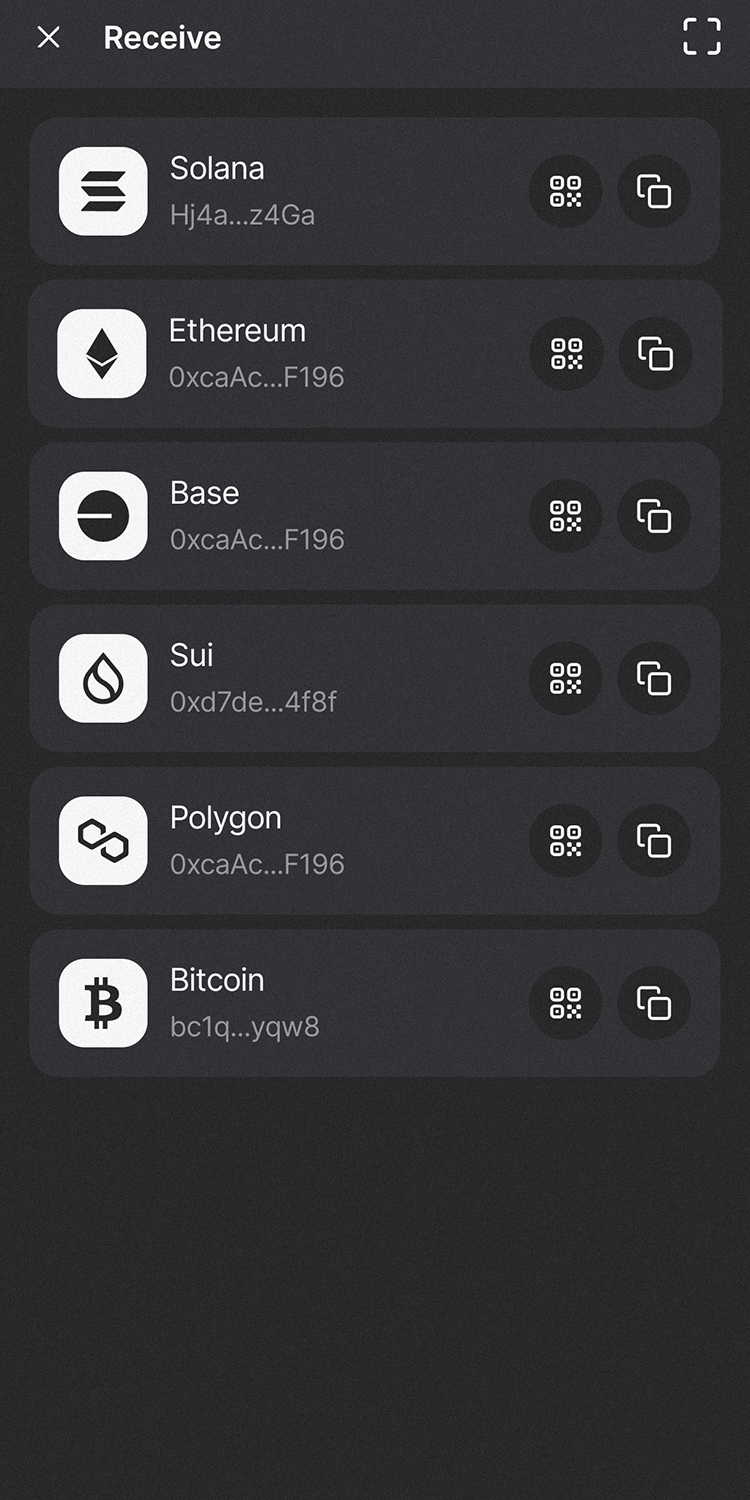Show the QR code for Bitcoin
Viewport: 750px width, 1500px height.
coord(566,1004)
